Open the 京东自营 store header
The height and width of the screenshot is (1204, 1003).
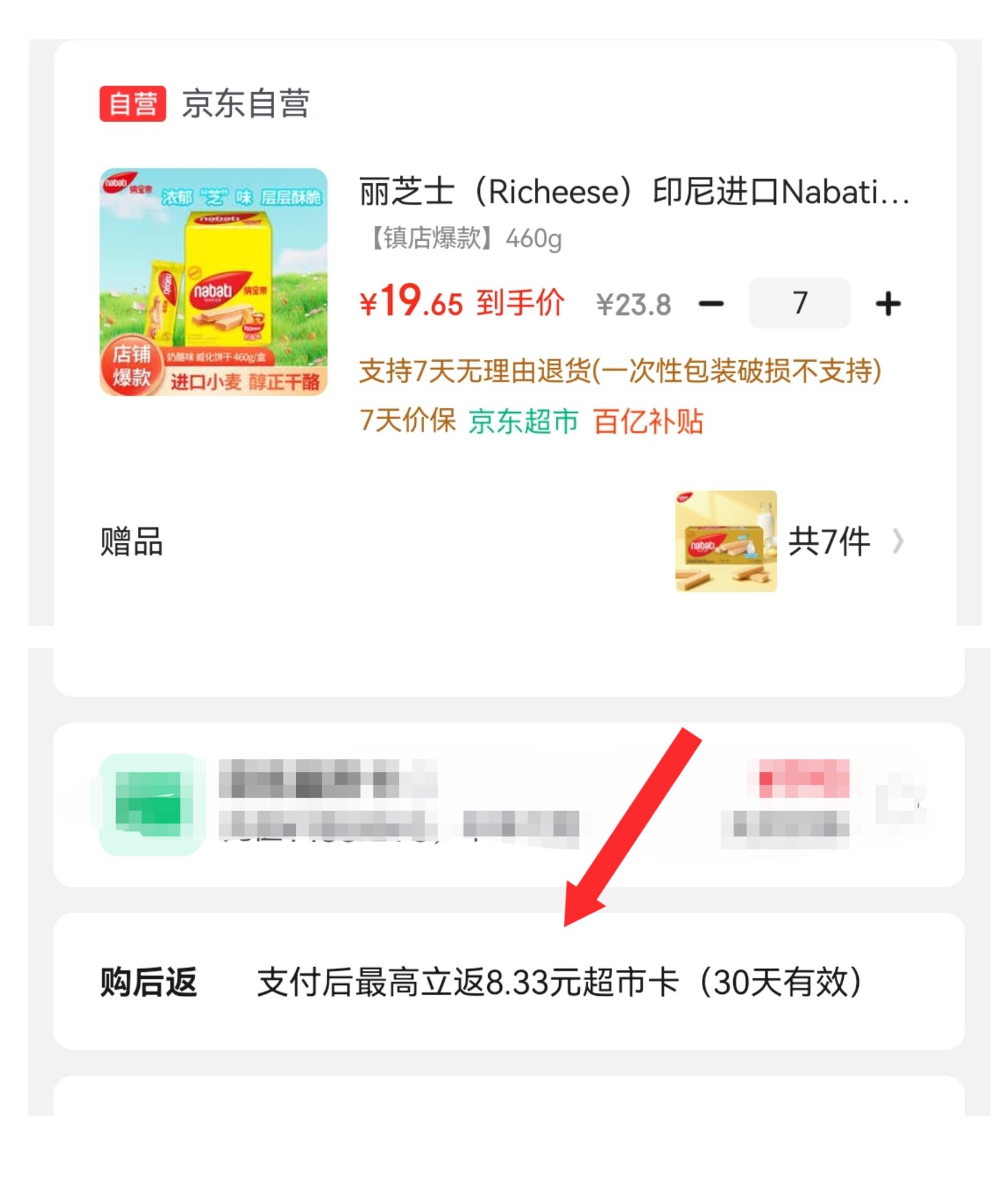pos(245,103)
